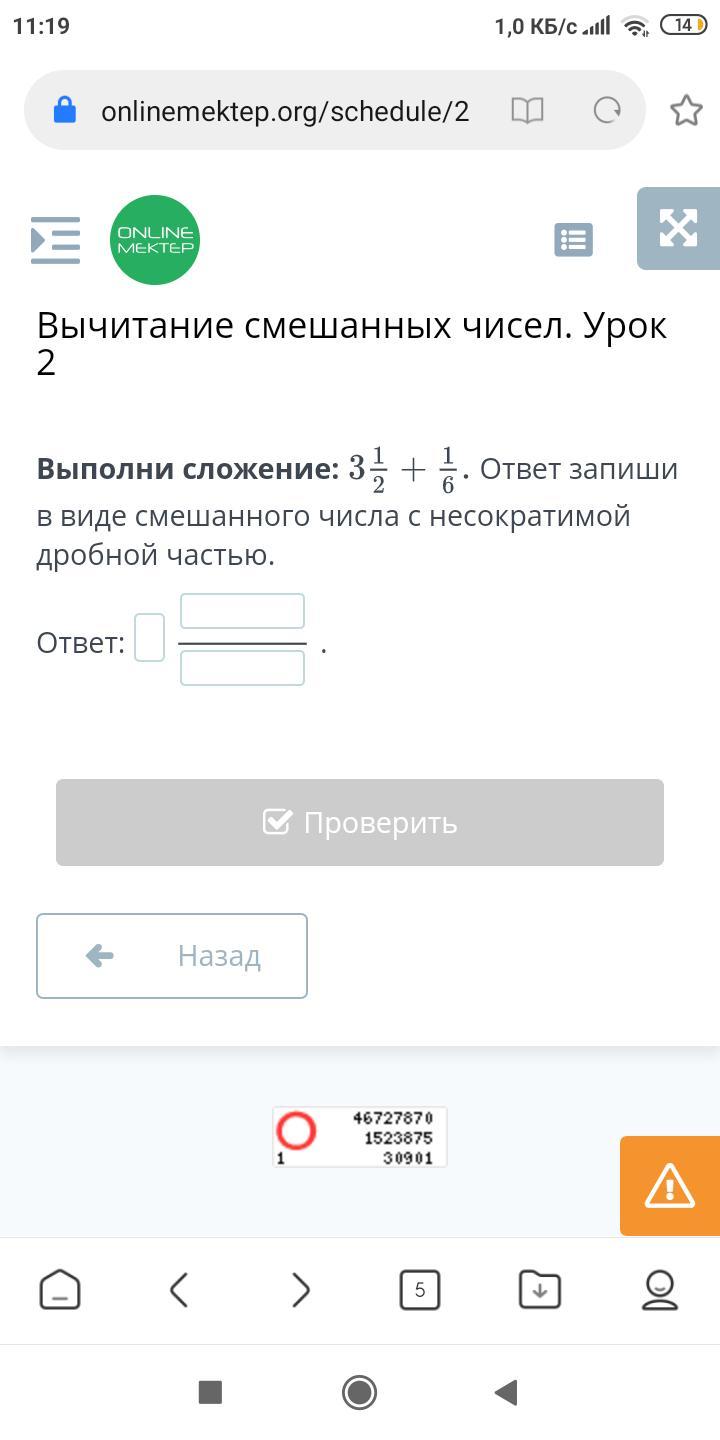The height and width of the screenshot is (1440, 720).
Task: Open the orange warning report button
Action: click(670, 1186)
